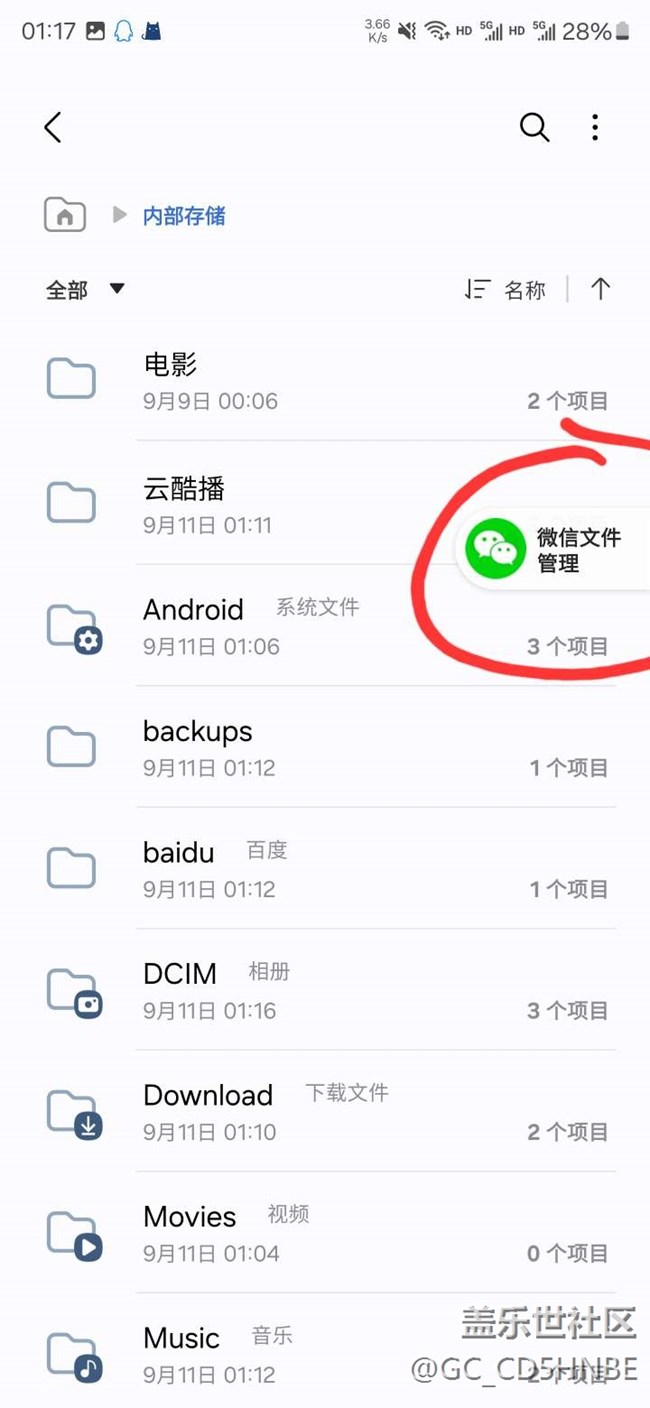650x1408 pixels.
Task: Open the backups folder
Action: pos(325,746)
